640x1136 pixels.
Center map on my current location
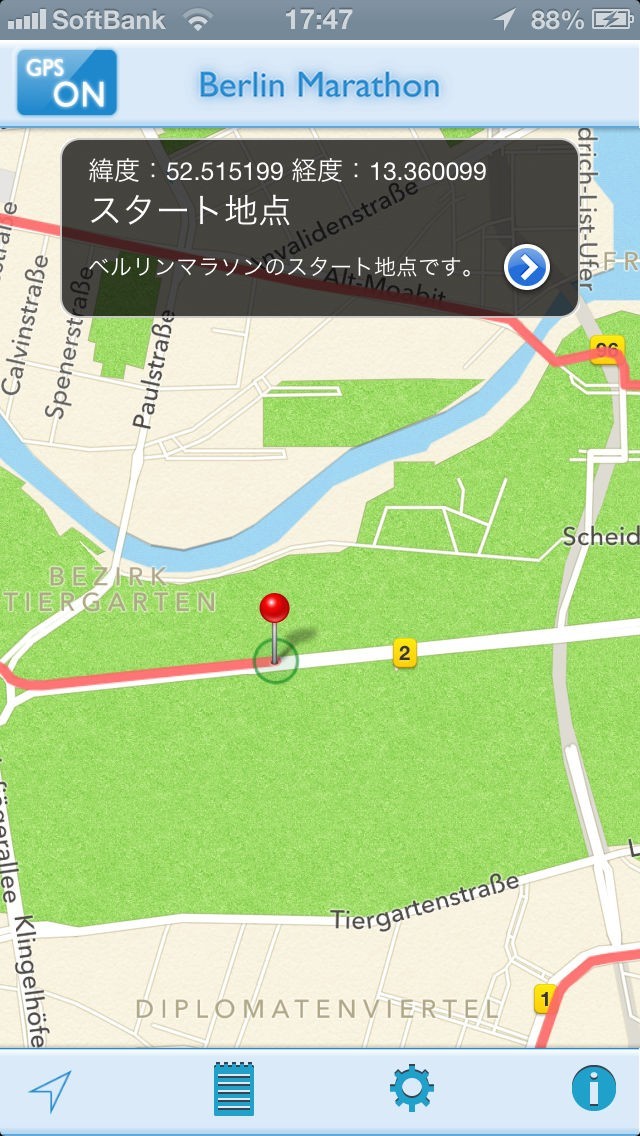[x=50, y=1091]
